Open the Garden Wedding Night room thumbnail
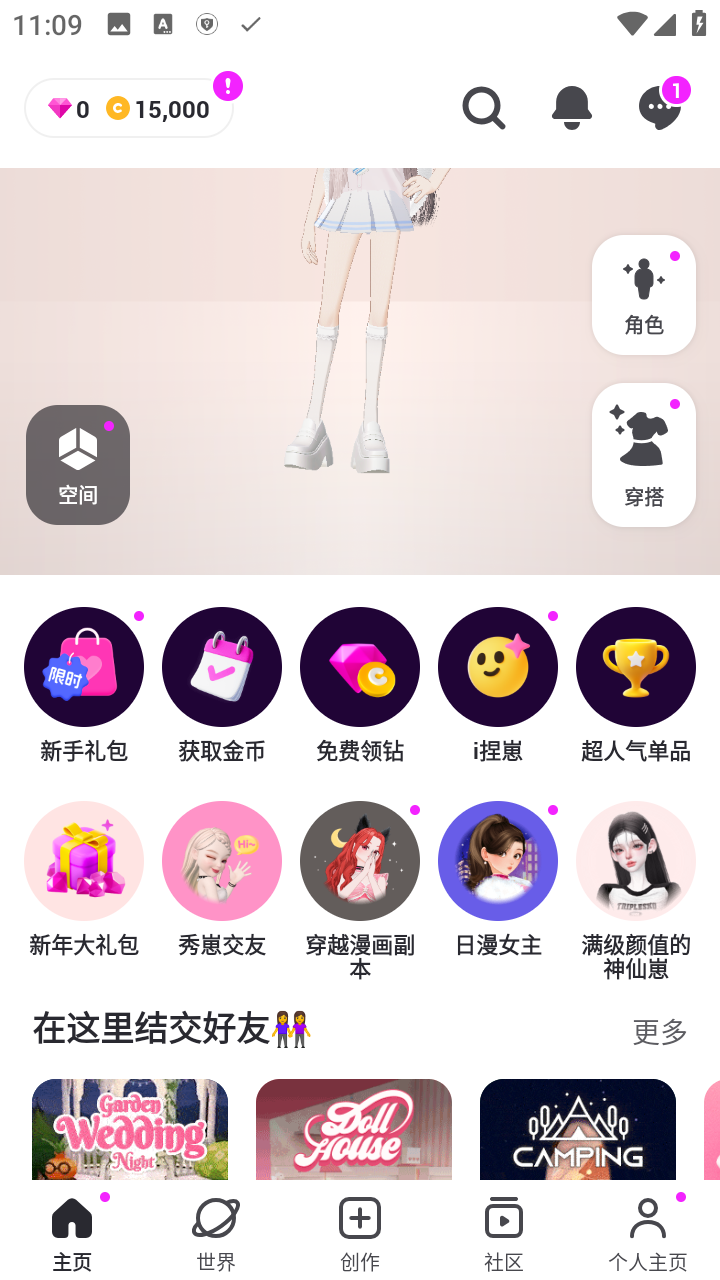 click(x=129, y=1129)
